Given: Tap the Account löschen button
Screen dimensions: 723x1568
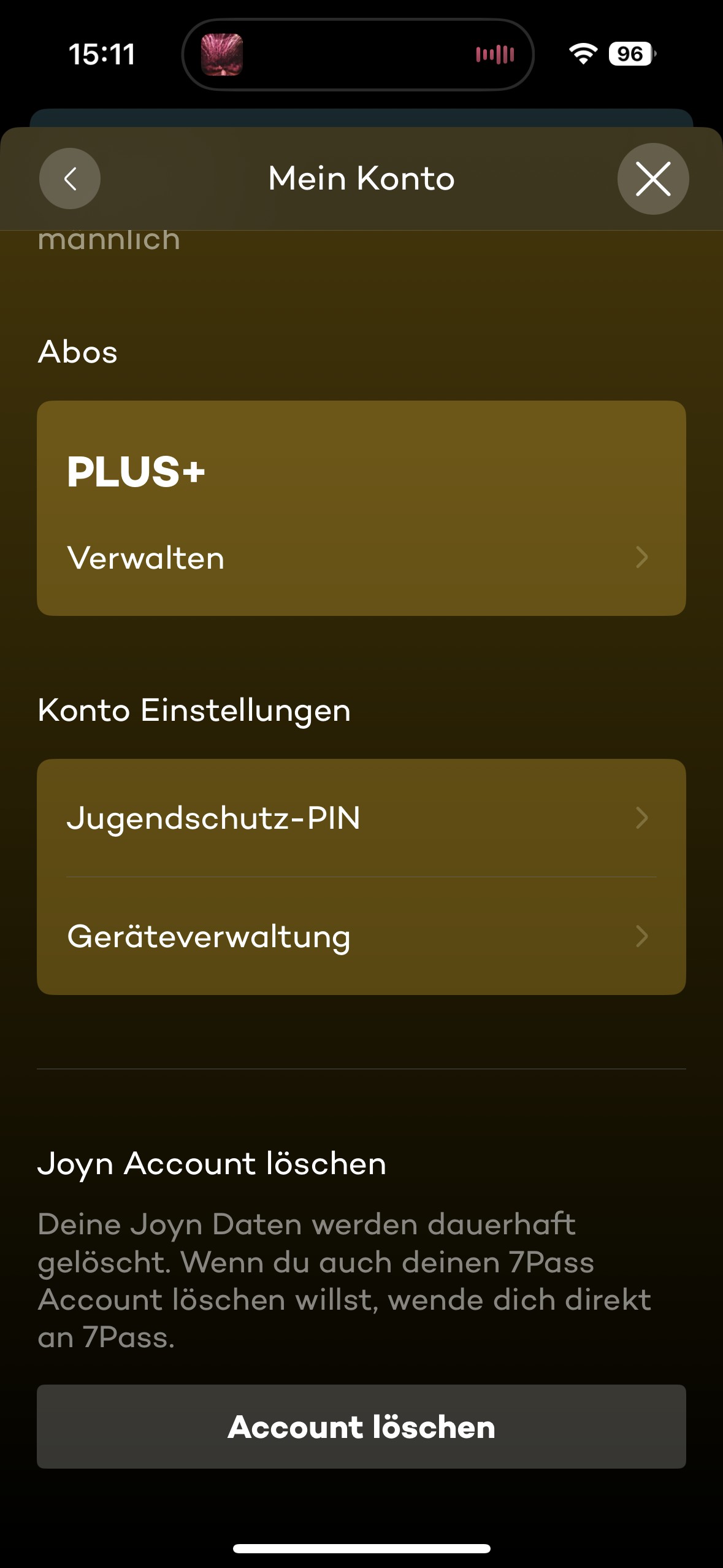Looking at the screenshot, I should pyautogui.click(x=361, y=1427).
